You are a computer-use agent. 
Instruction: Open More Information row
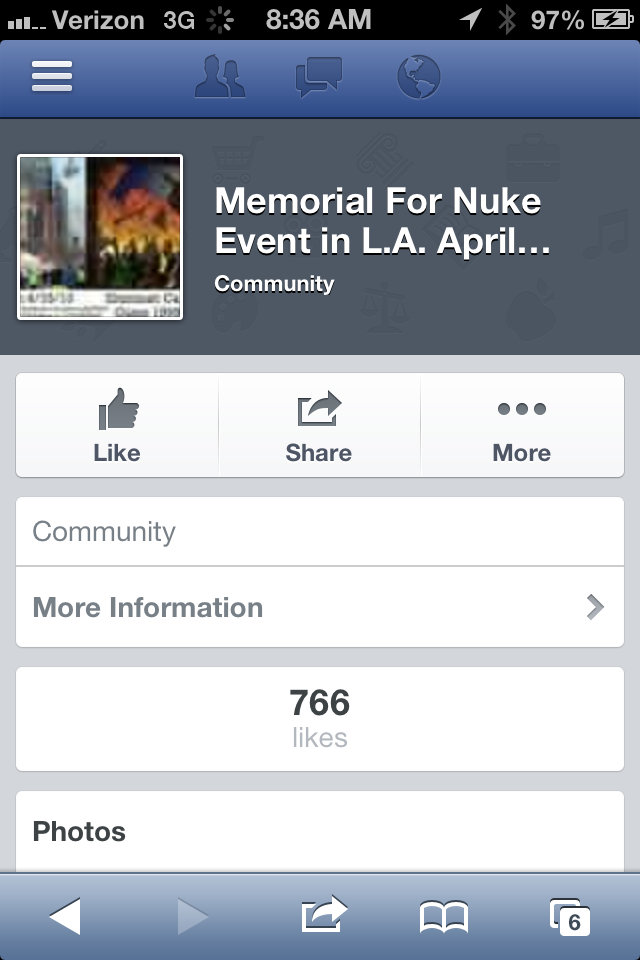[320, 607]
